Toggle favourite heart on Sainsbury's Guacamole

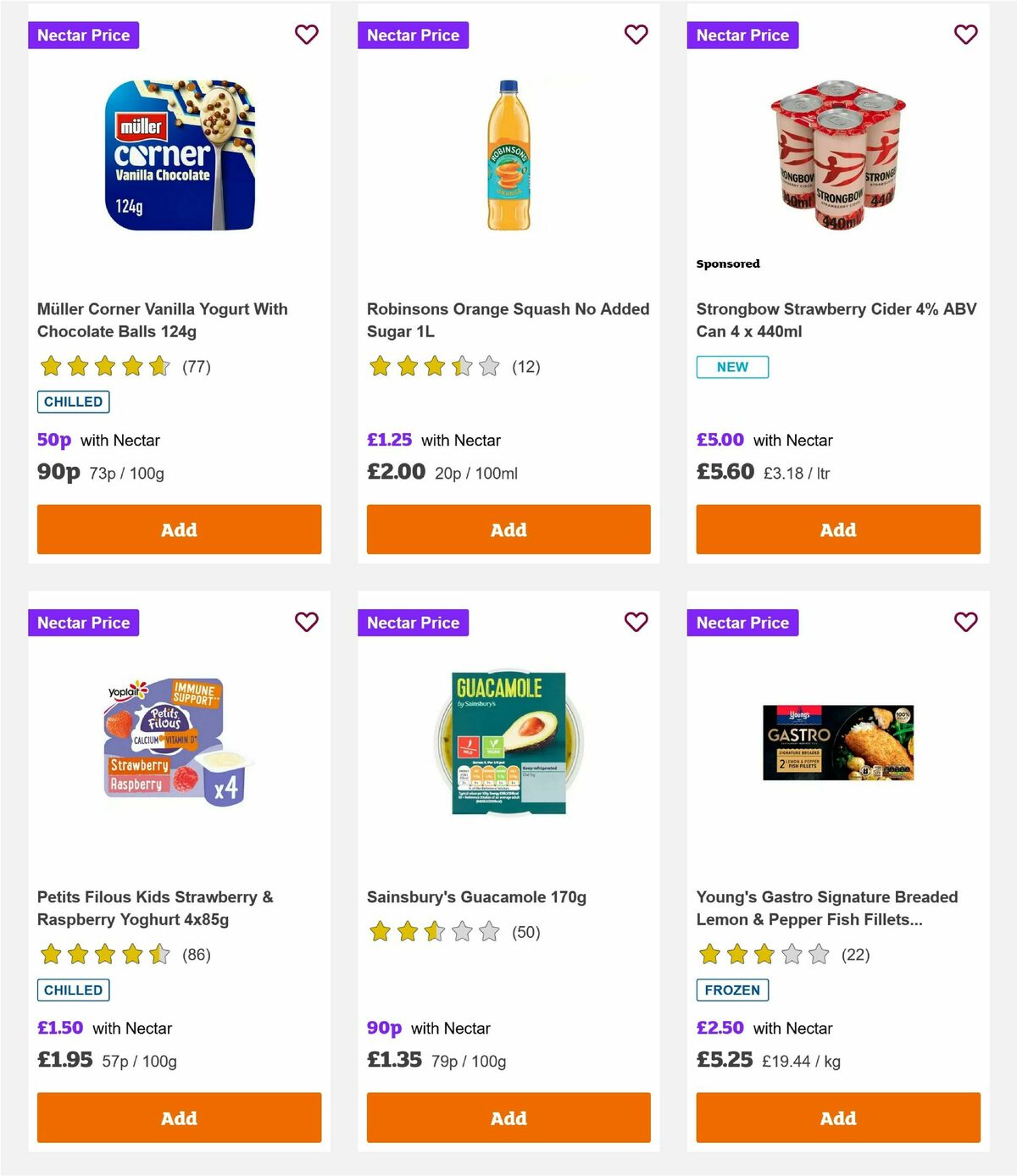[636, 622]
